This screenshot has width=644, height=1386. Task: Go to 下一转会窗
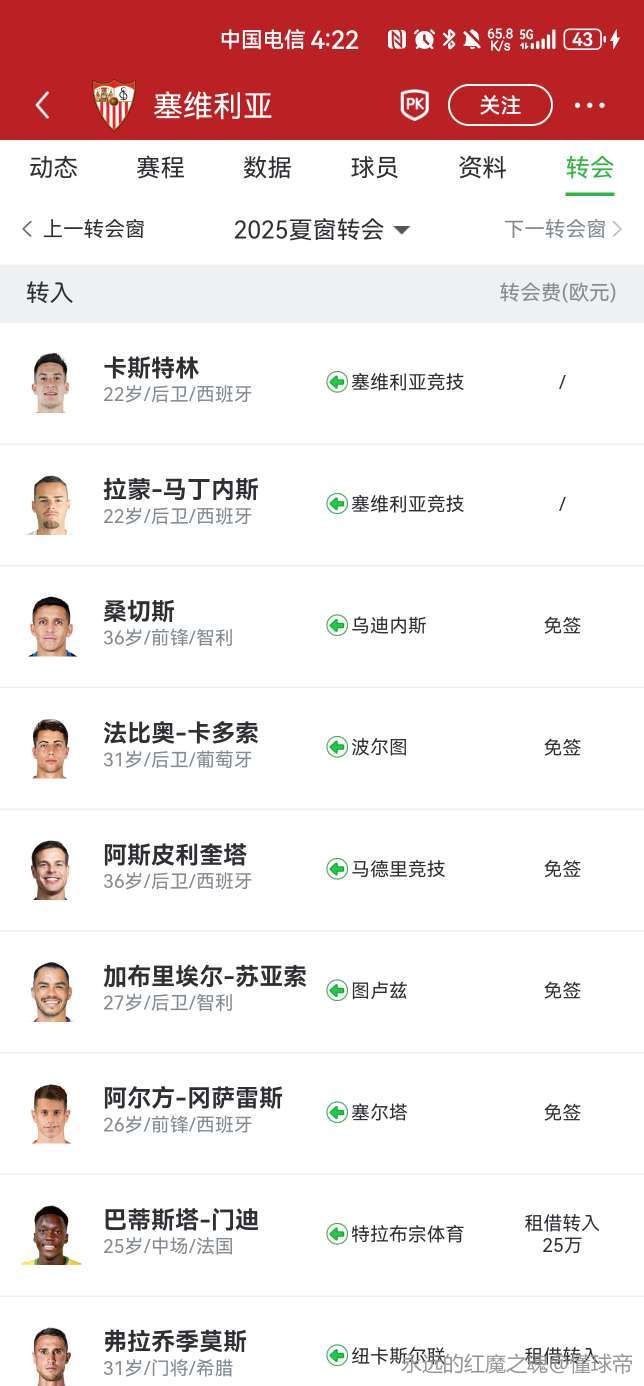tap(563, 229)
